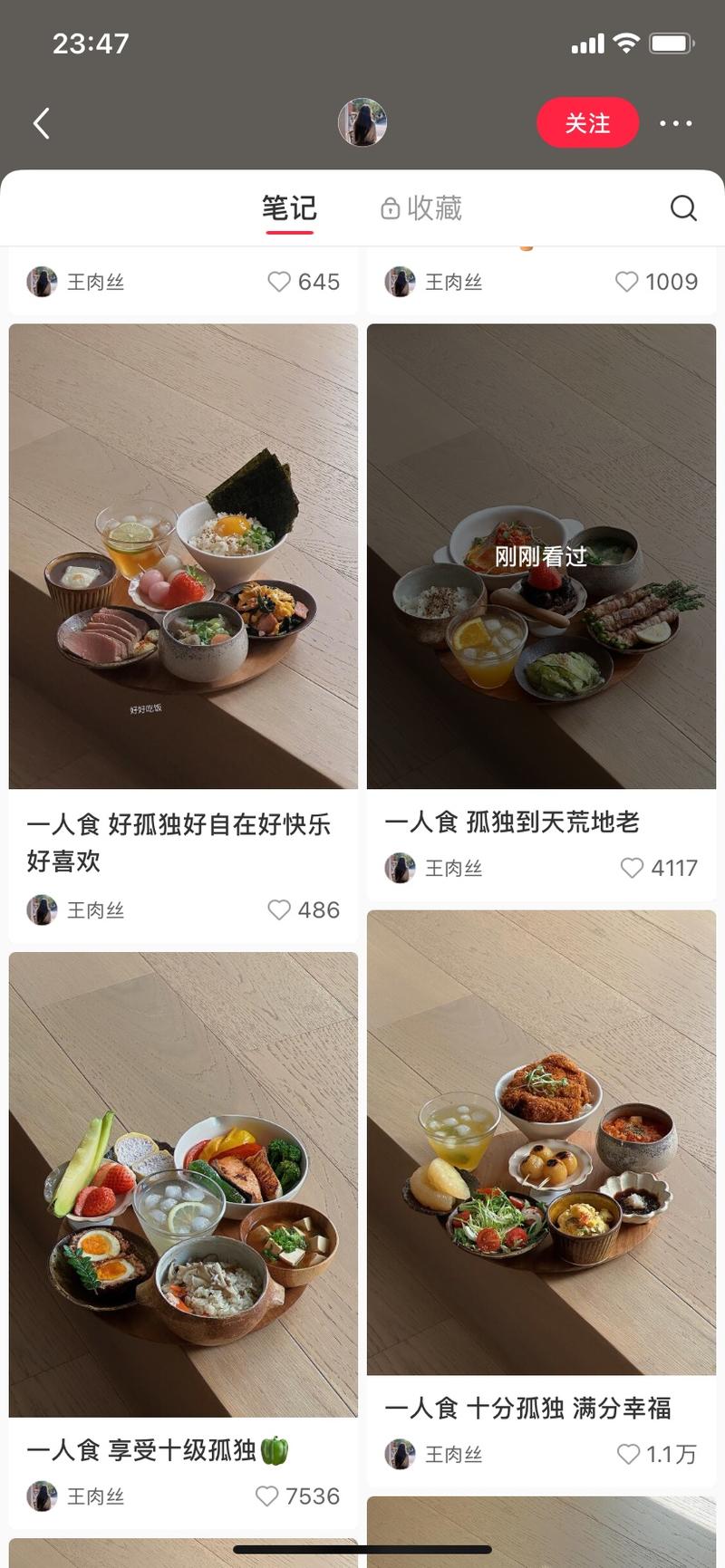Open note 一人食 十分孤独 满分幸福
This screenshot has height=1568, width=725.
click(541, 1141)
